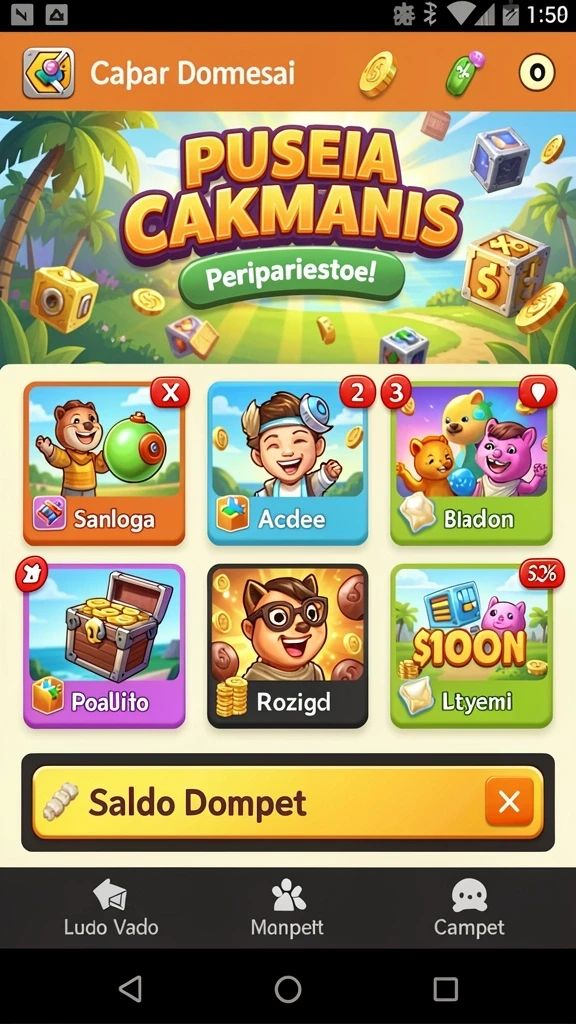576x1024 pixels.
Task: Open the PoaUito treasure chest card
Action: click(104, 646)
